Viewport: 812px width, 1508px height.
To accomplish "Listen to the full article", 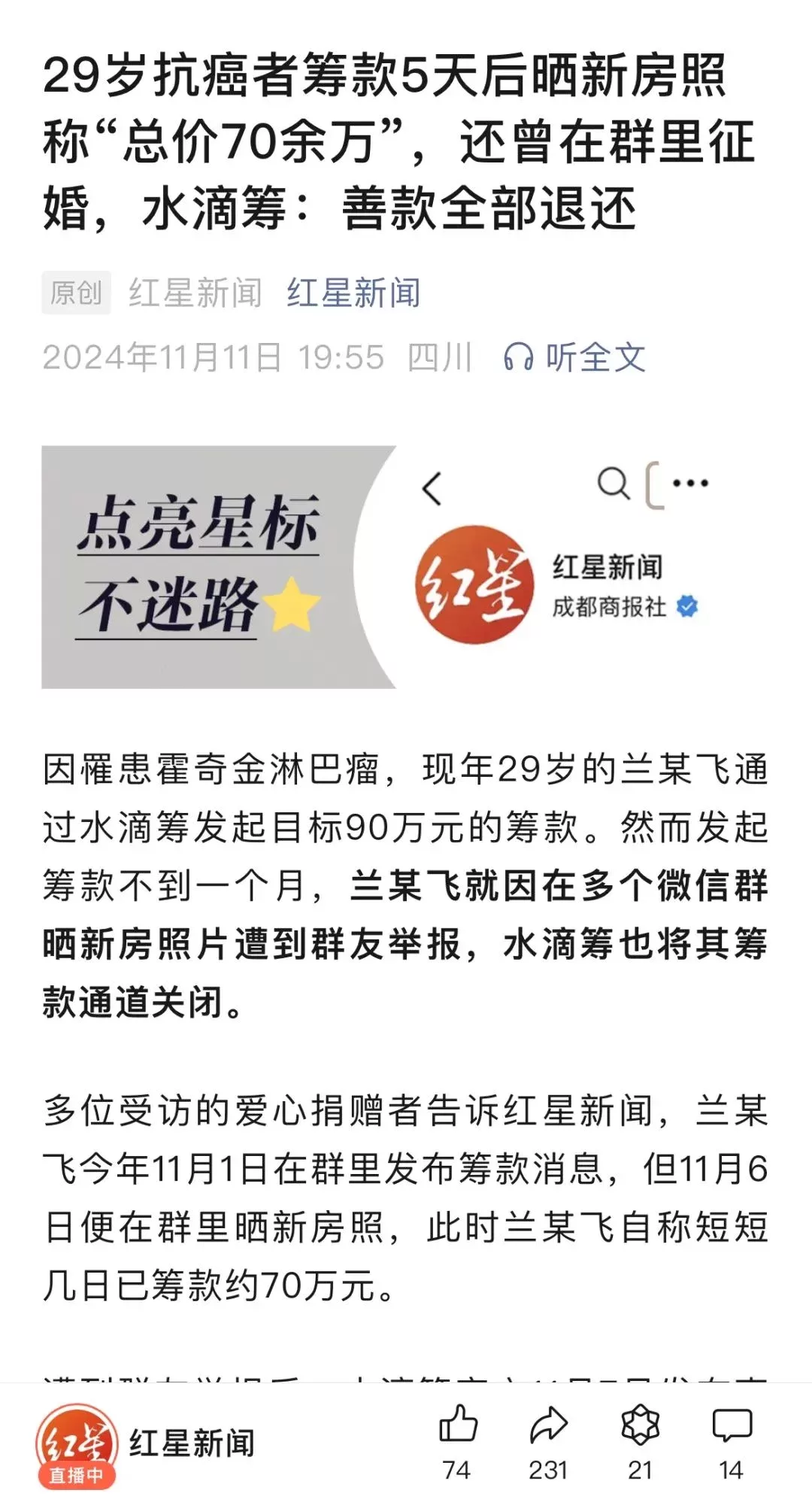I will click(x=575, y=357).
